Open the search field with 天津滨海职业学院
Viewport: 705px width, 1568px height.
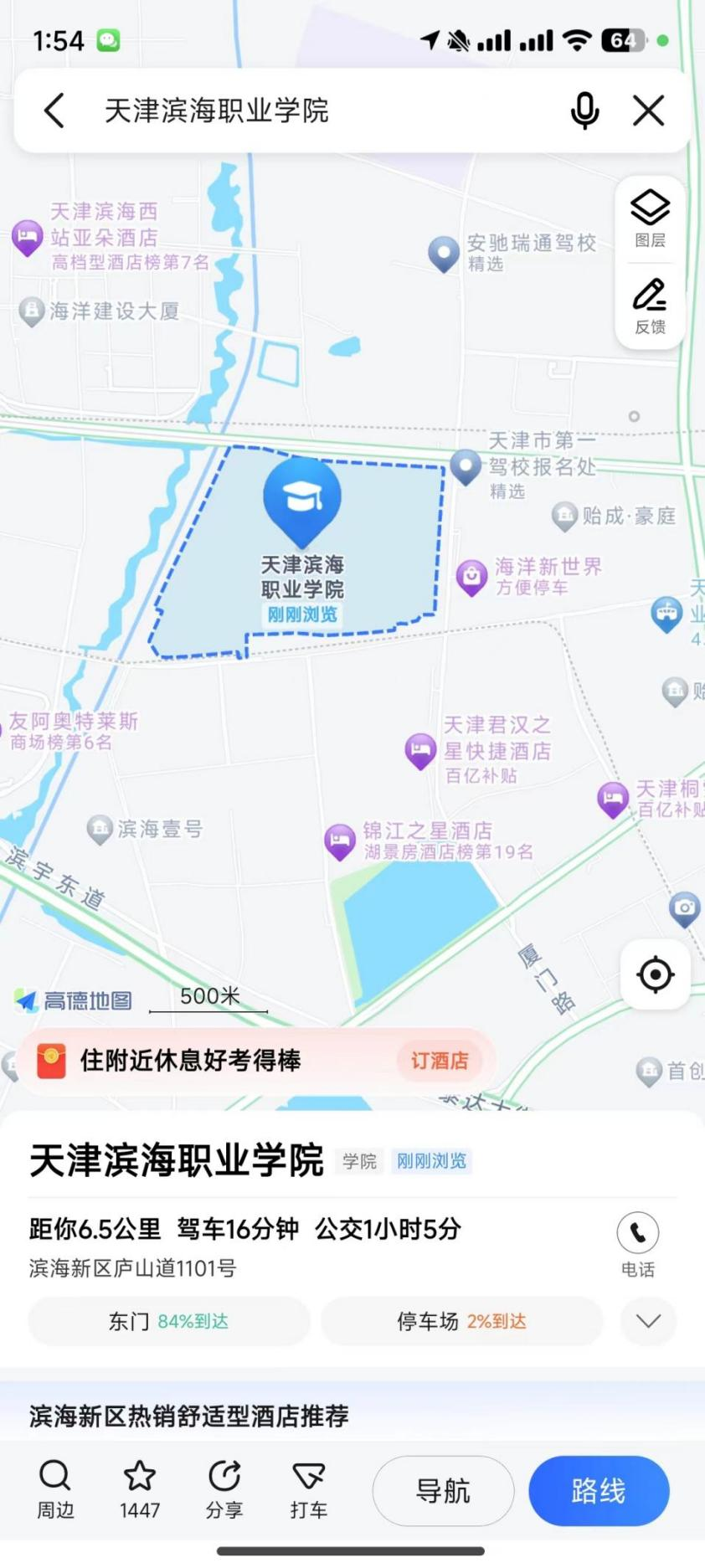pyautogui.click(x=318, y=111)
